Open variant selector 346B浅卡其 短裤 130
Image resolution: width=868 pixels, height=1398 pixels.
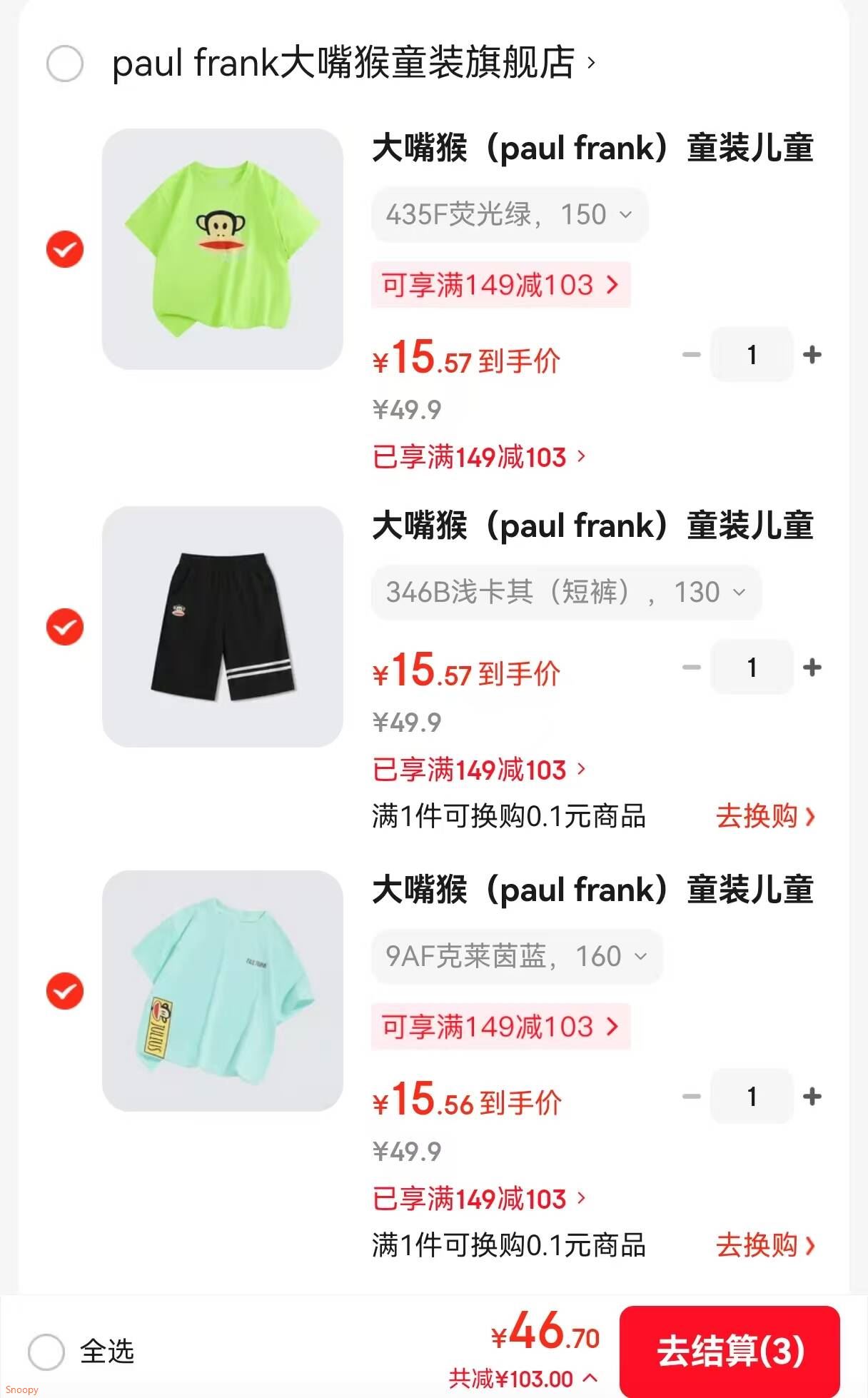coord(565,592)
